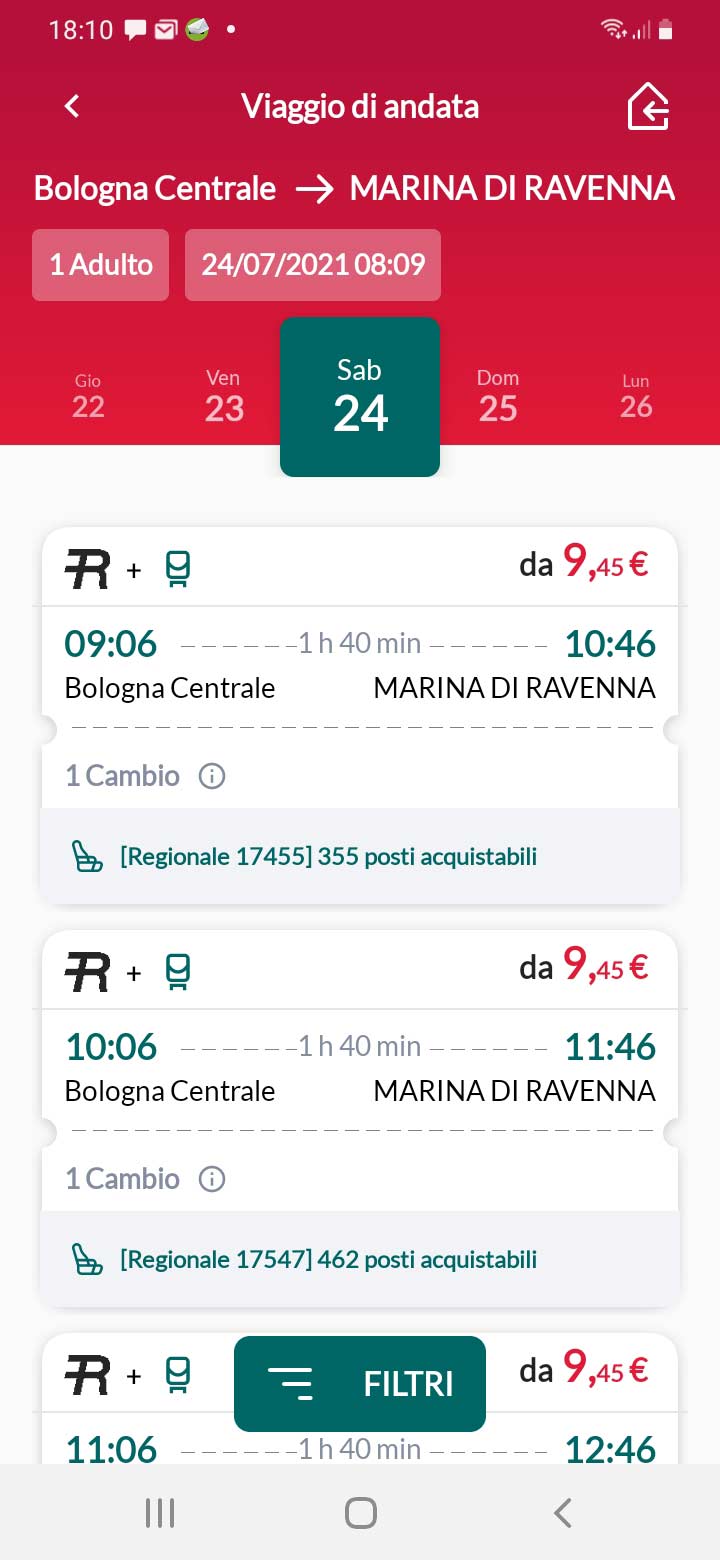The image size is (720, 1560).
Task: Tap the system back button
Action: pyautogui.click(x=562, y=1513)
